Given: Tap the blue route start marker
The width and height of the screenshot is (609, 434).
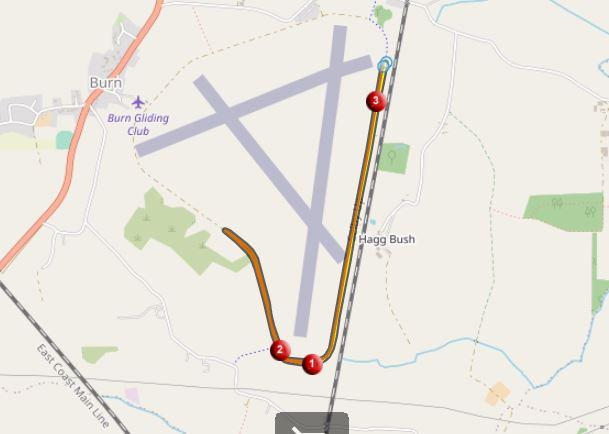Looking at the screenshot, I should tap(385, 64).
